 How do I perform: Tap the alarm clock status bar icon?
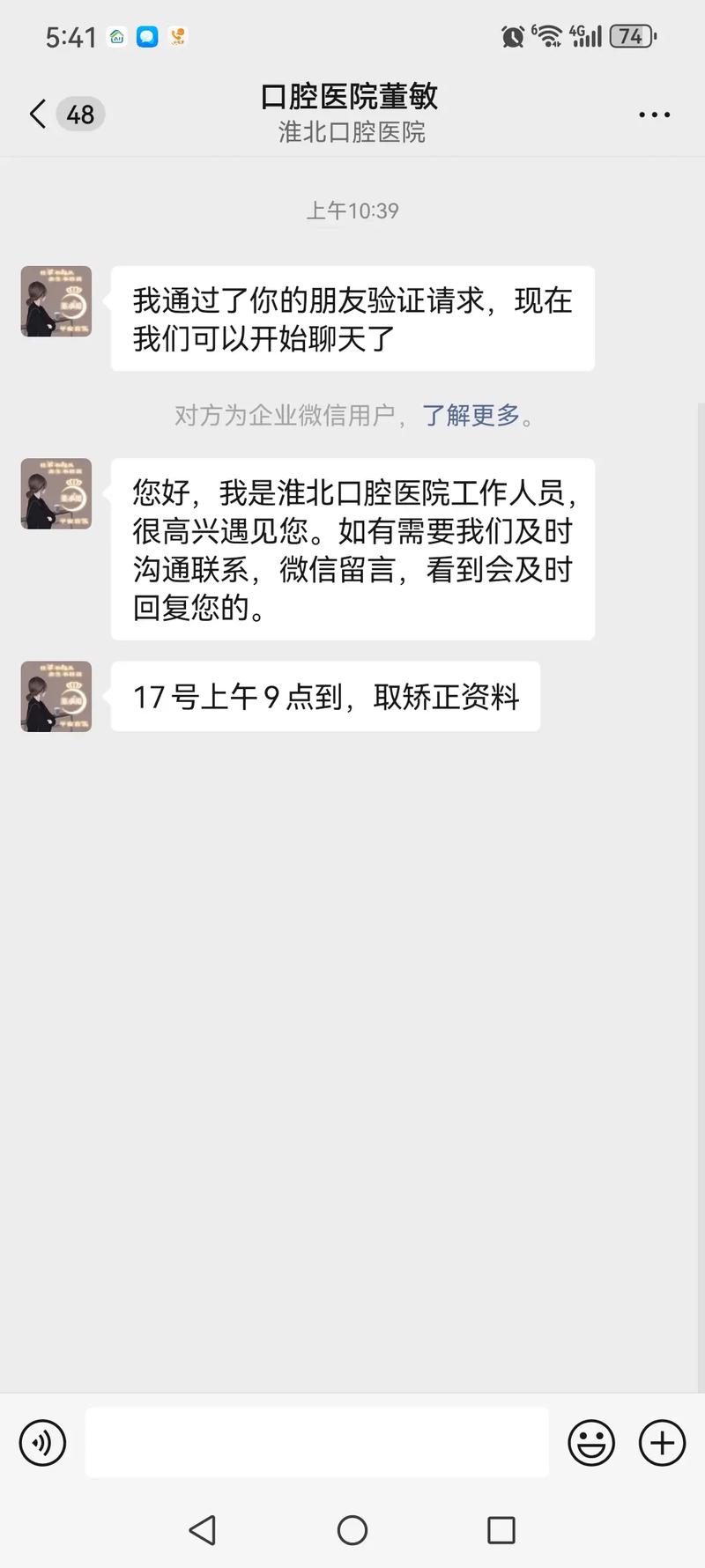512,35
